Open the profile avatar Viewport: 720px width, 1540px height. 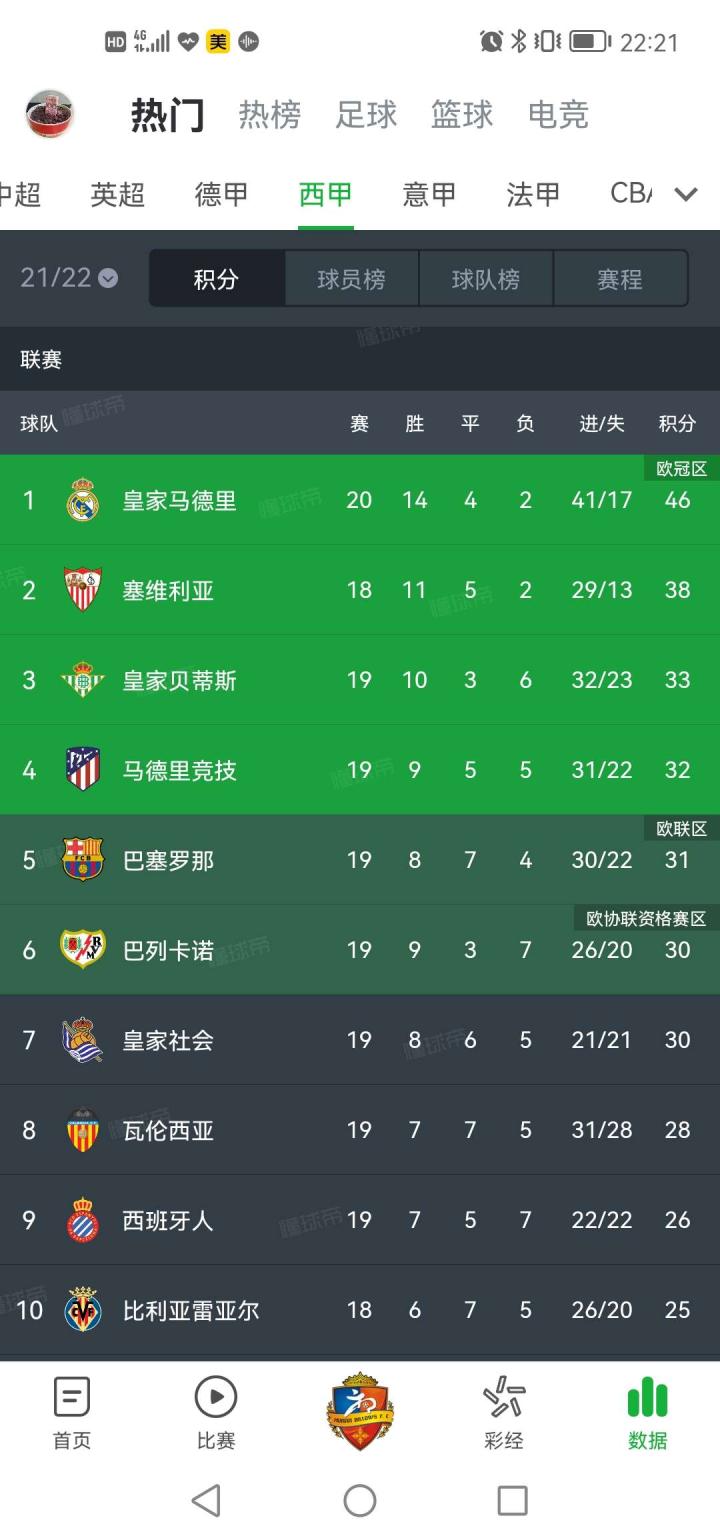[49, 114]
